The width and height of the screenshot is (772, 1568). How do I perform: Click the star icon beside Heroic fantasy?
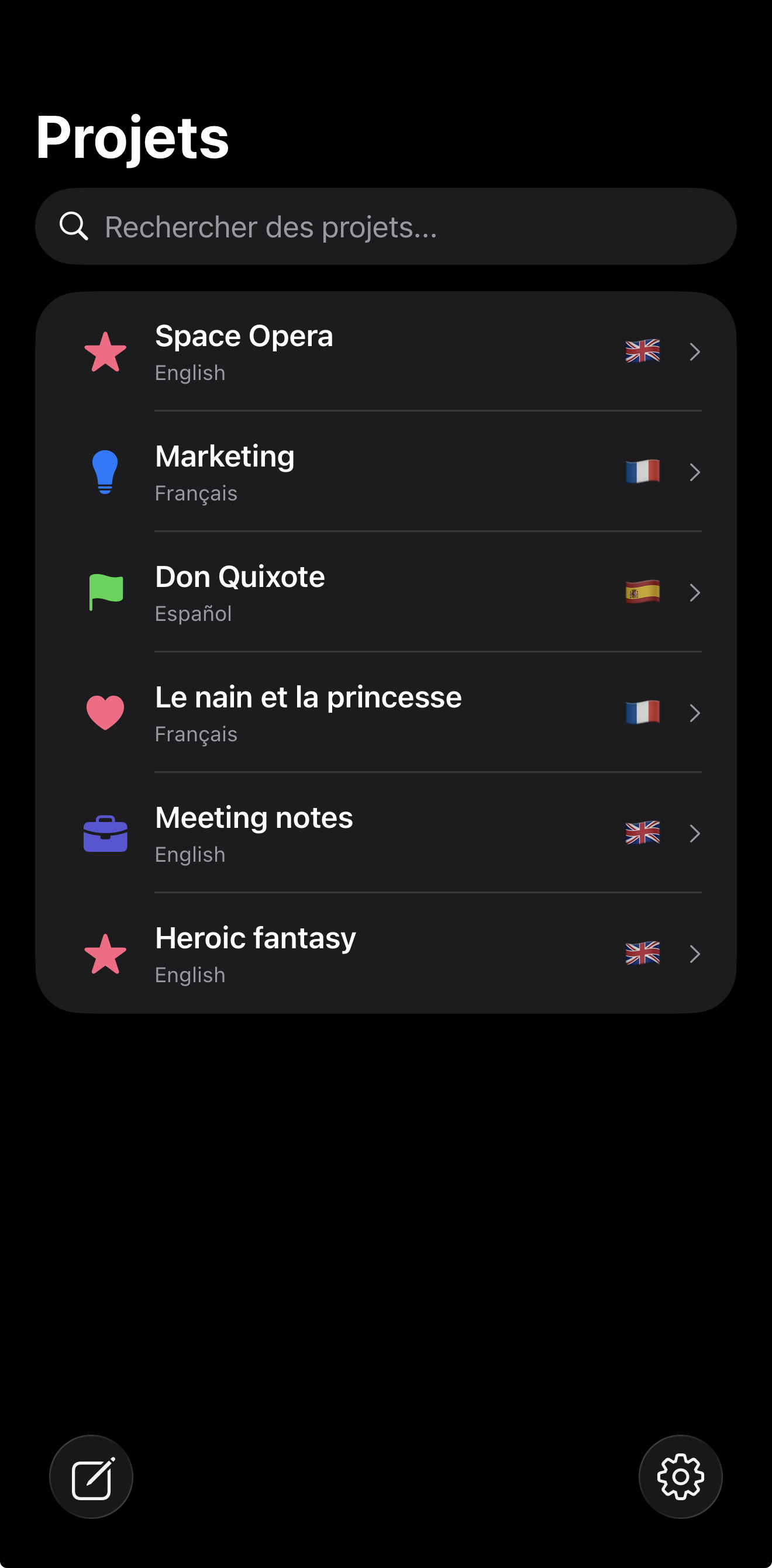point(105,955)
